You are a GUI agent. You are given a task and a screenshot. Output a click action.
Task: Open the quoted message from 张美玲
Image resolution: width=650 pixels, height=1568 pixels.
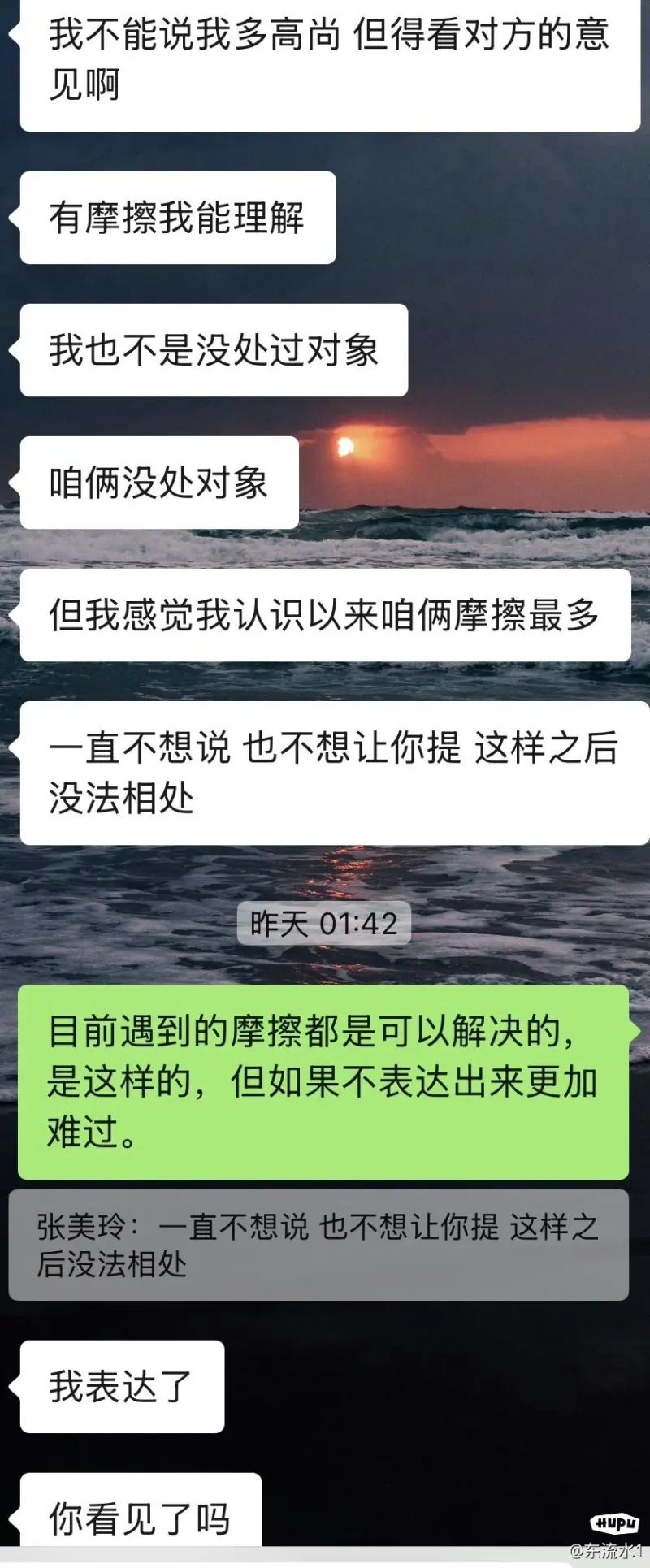coord(318,1245)
